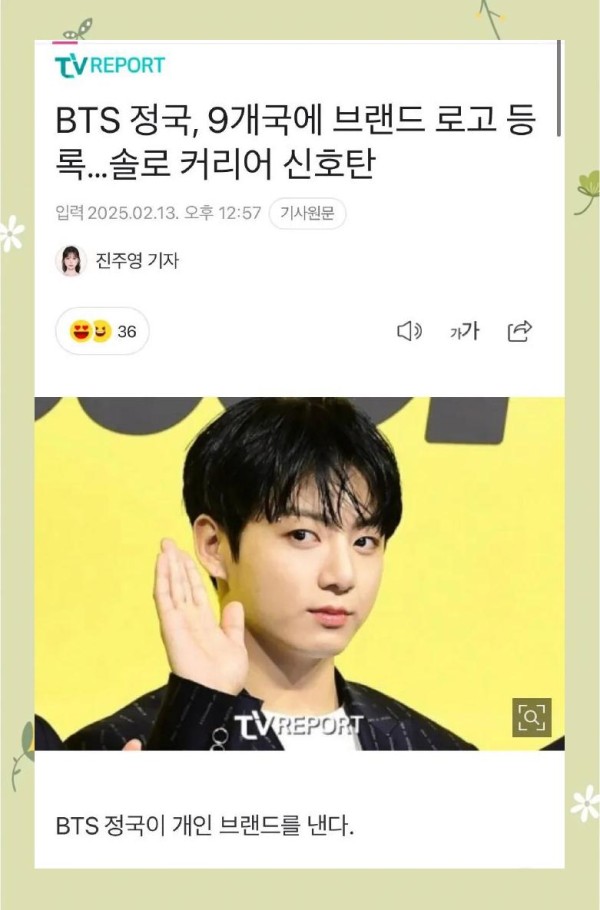Screen dimensions: 600x910
Task: Go to the TV REPORT press page
Action: tap(109, 66)
